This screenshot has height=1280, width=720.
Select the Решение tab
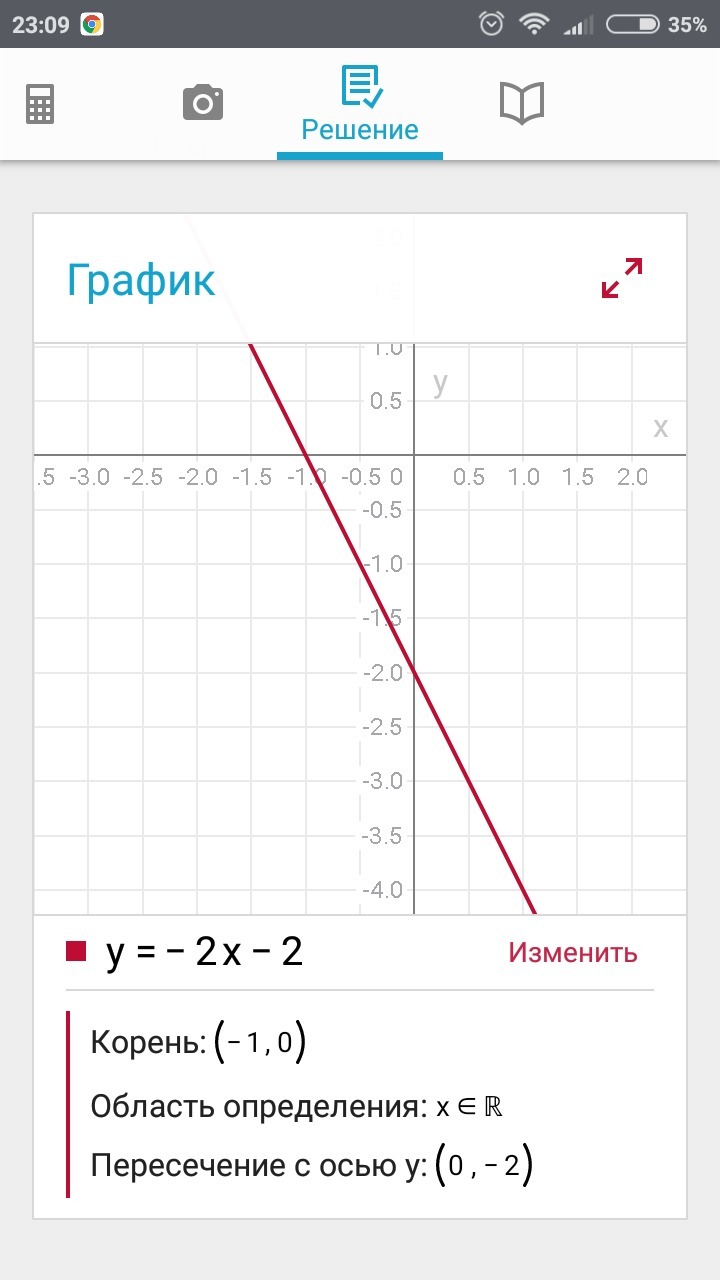point(360,105)
